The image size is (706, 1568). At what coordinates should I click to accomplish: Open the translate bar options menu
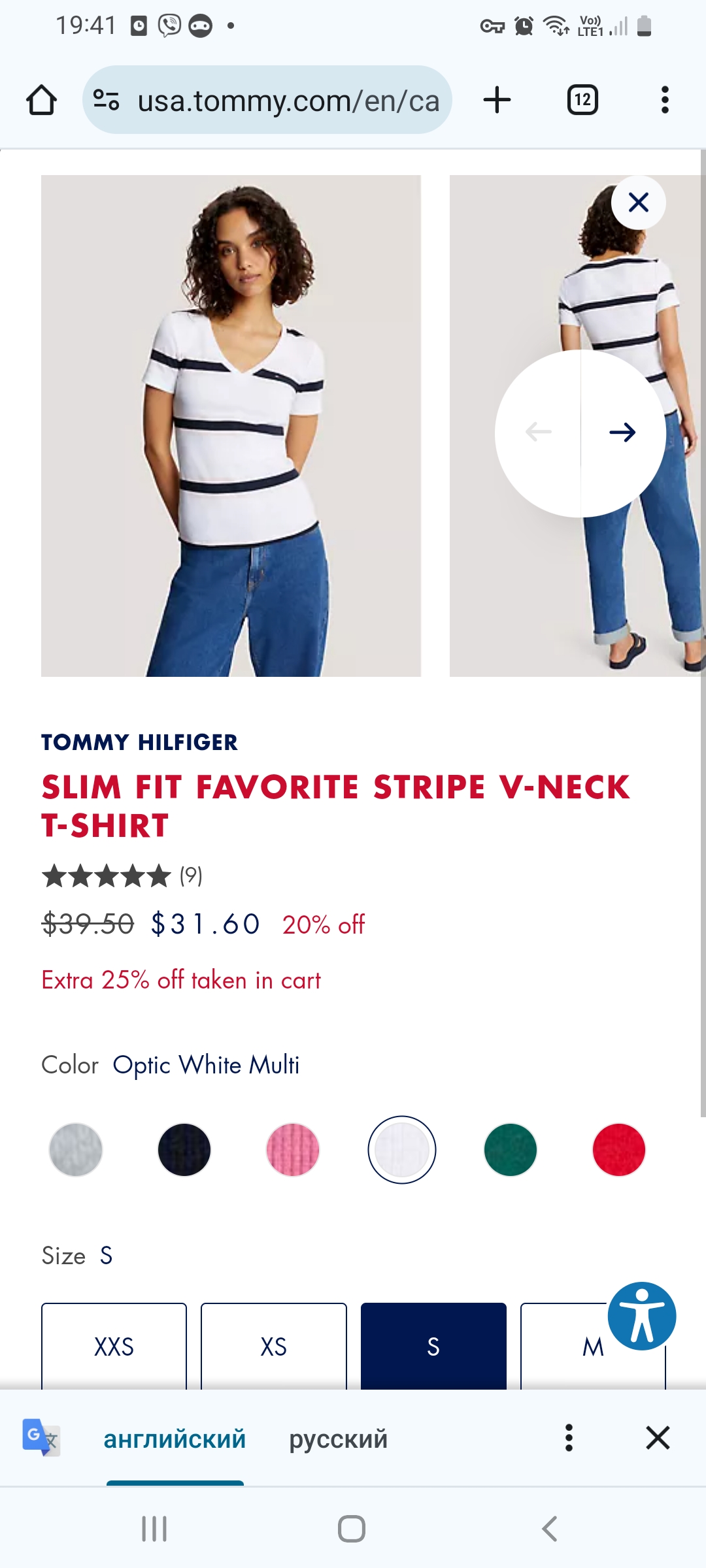click(x=569, y=1438)
